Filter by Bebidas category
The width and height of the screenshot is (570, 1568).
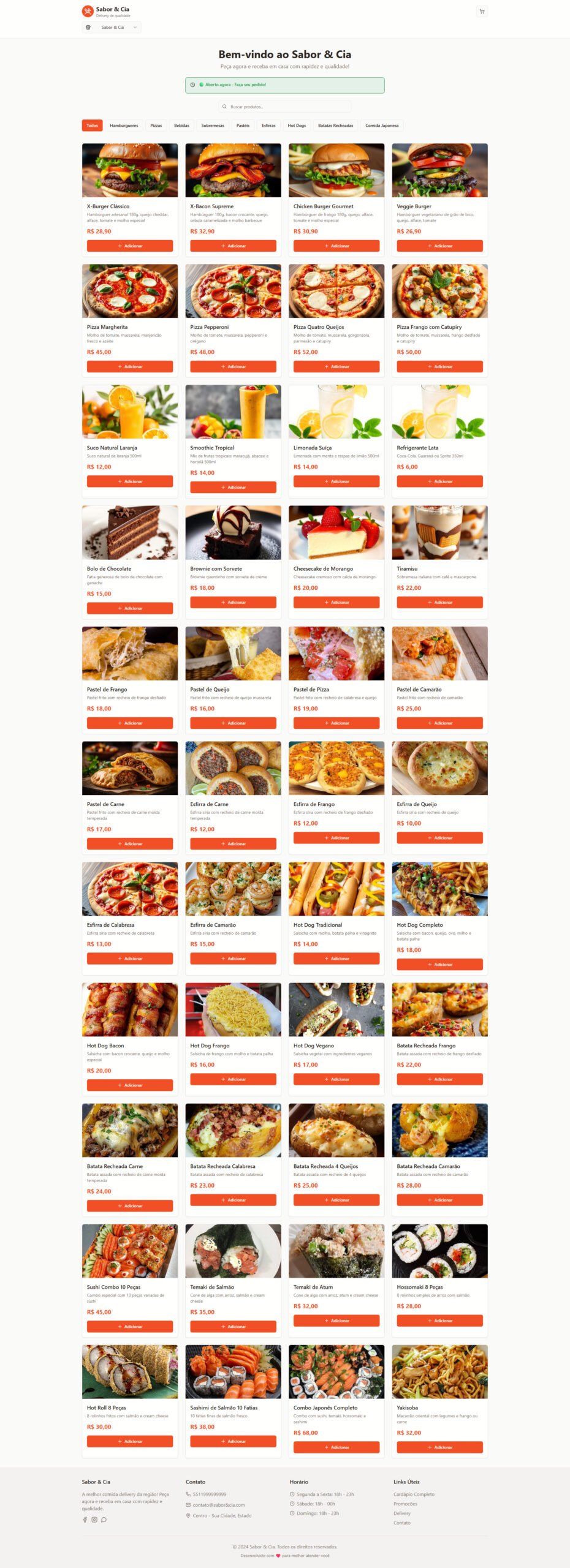181,126
